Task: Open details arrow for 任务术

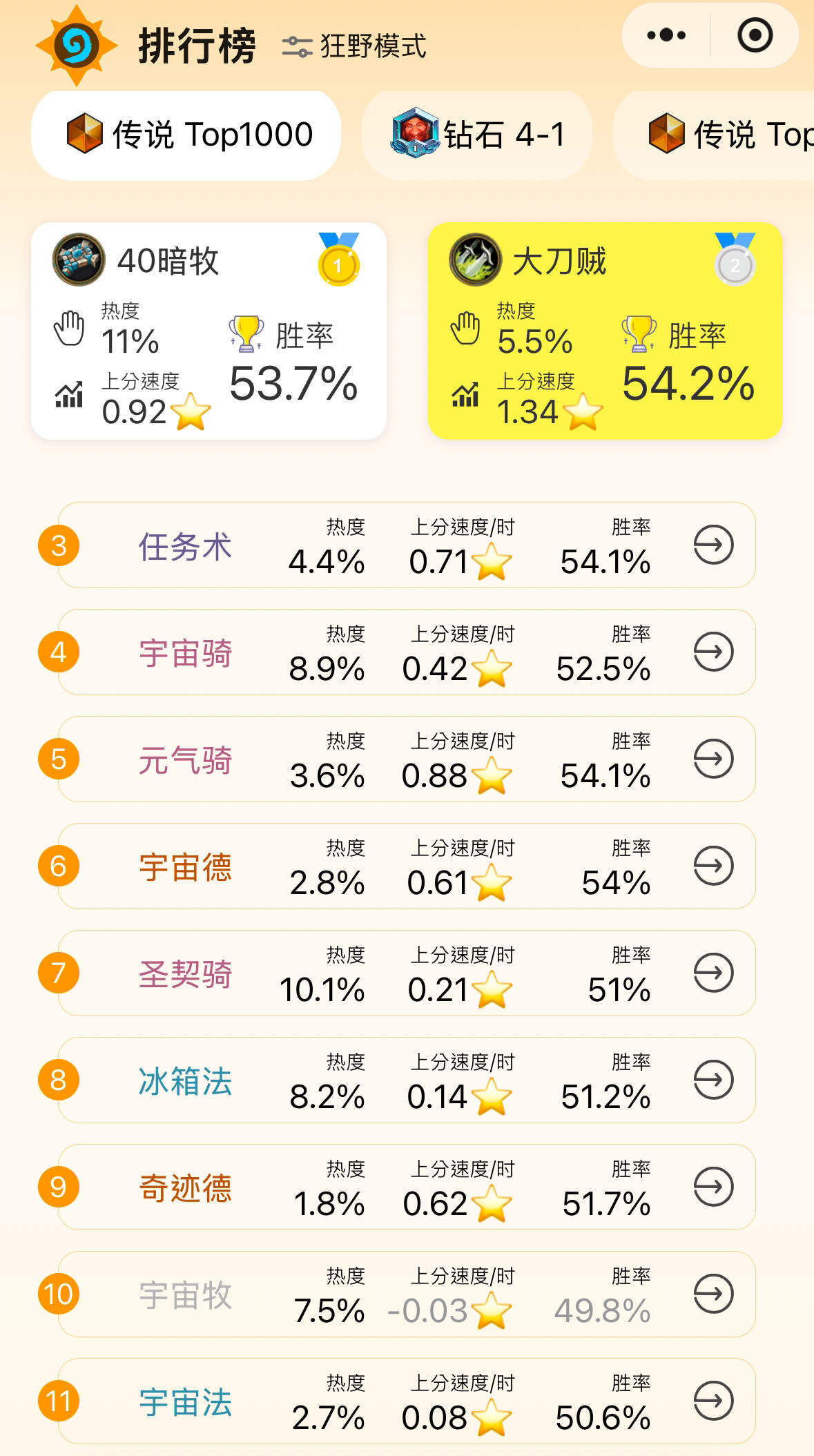Action: pyautogui.click(x=713, y=545)
